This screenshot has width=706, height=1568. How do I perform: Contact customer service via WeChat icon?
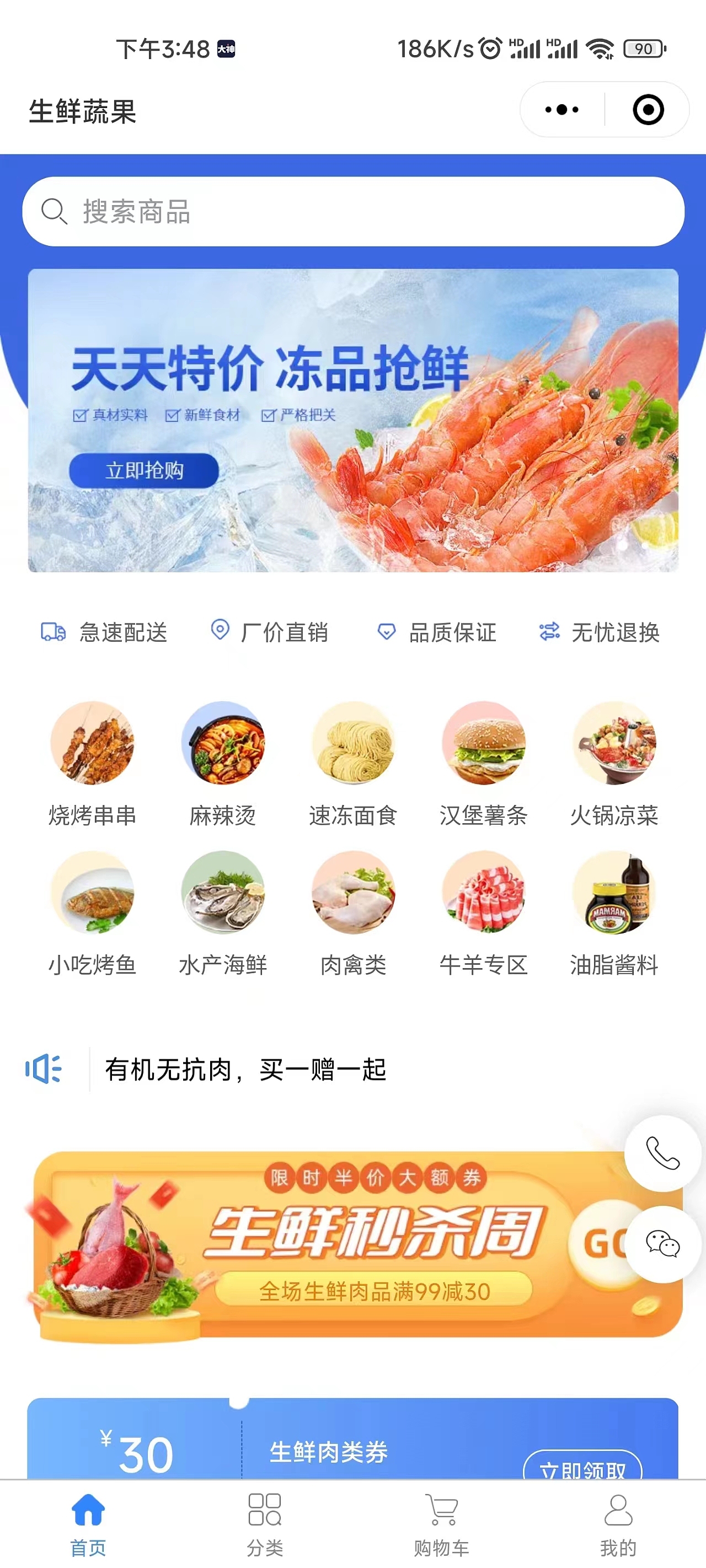(x=662, y=1244)
